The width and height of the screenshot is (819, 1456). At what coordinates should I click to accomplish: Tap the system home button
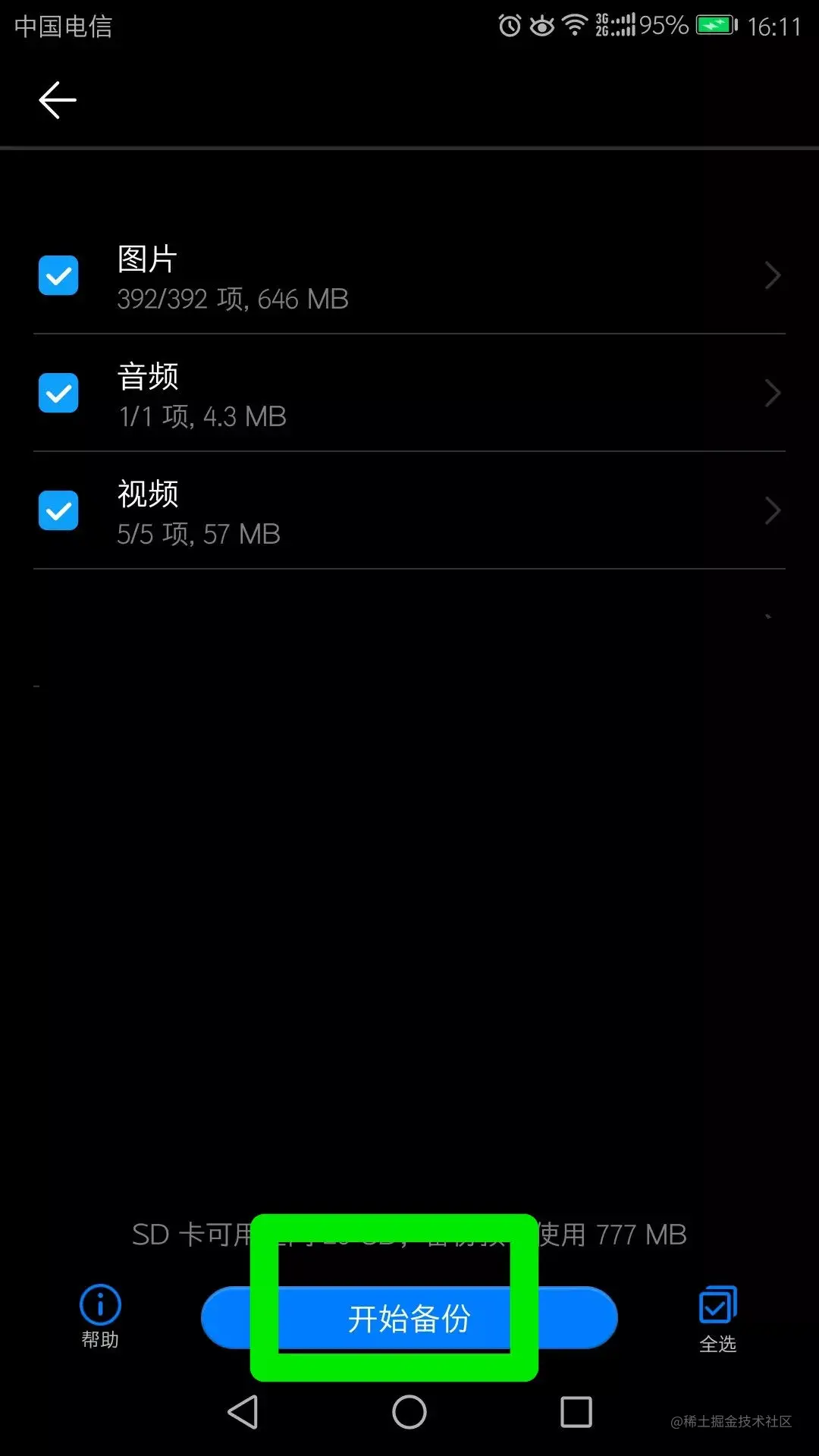[409, 1412]
